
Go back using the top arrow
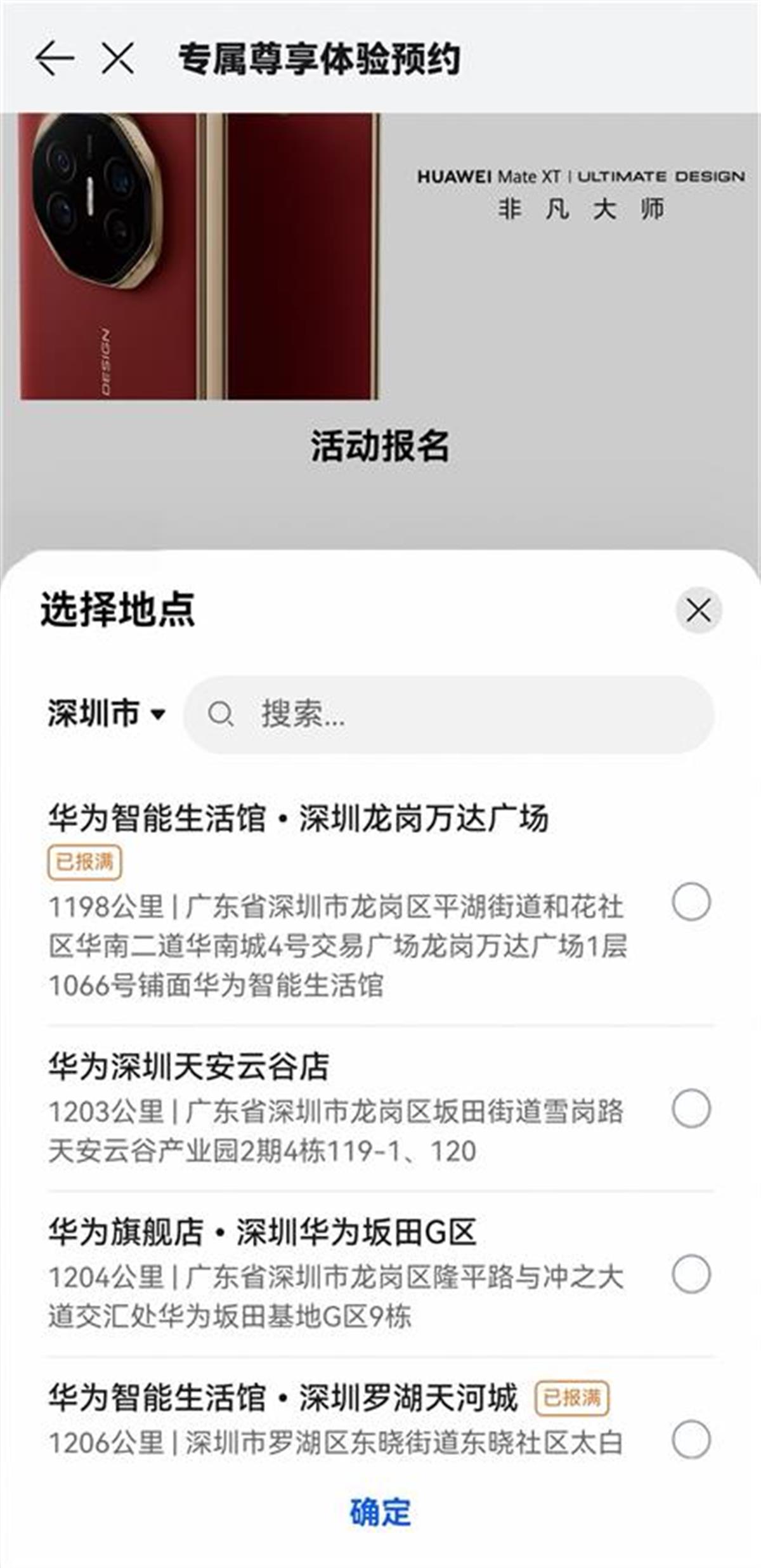pos(55,59)
